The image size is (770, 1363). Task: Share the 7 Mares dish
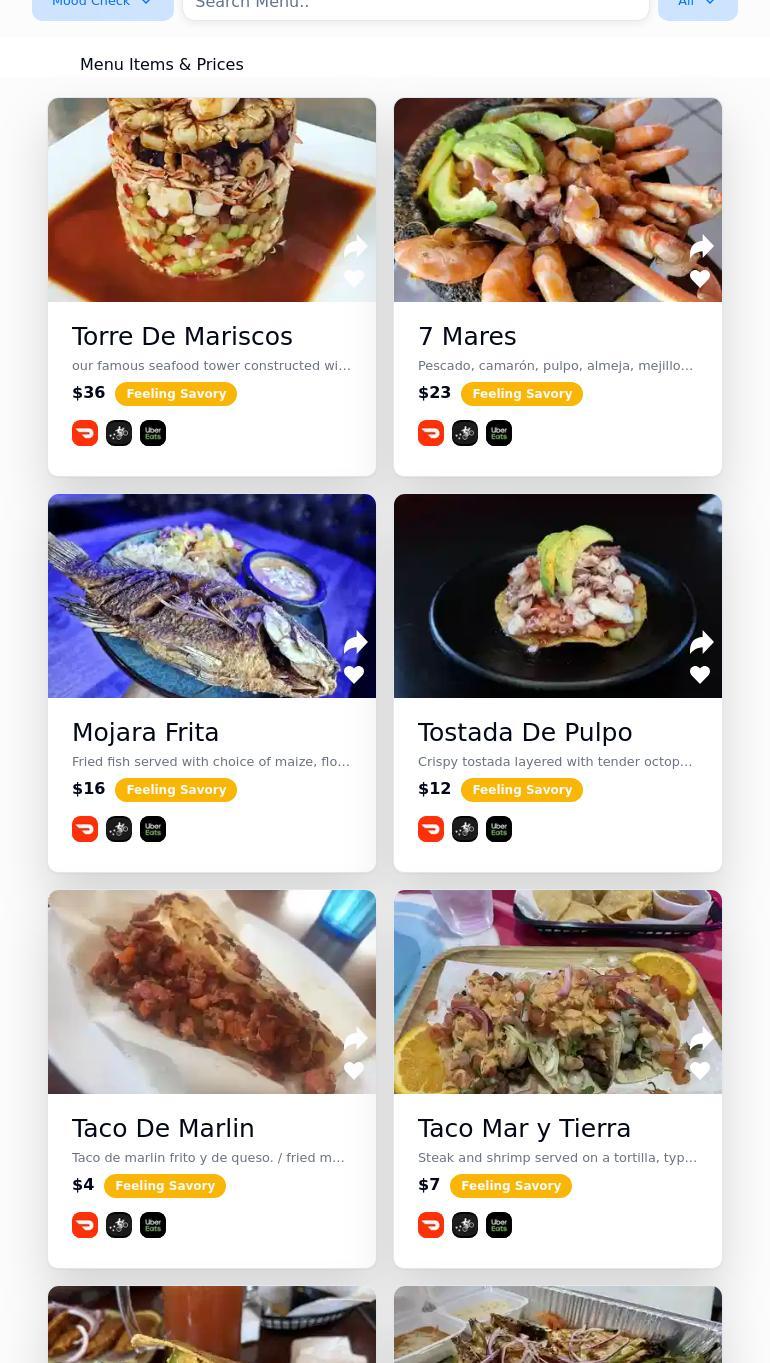701,247
